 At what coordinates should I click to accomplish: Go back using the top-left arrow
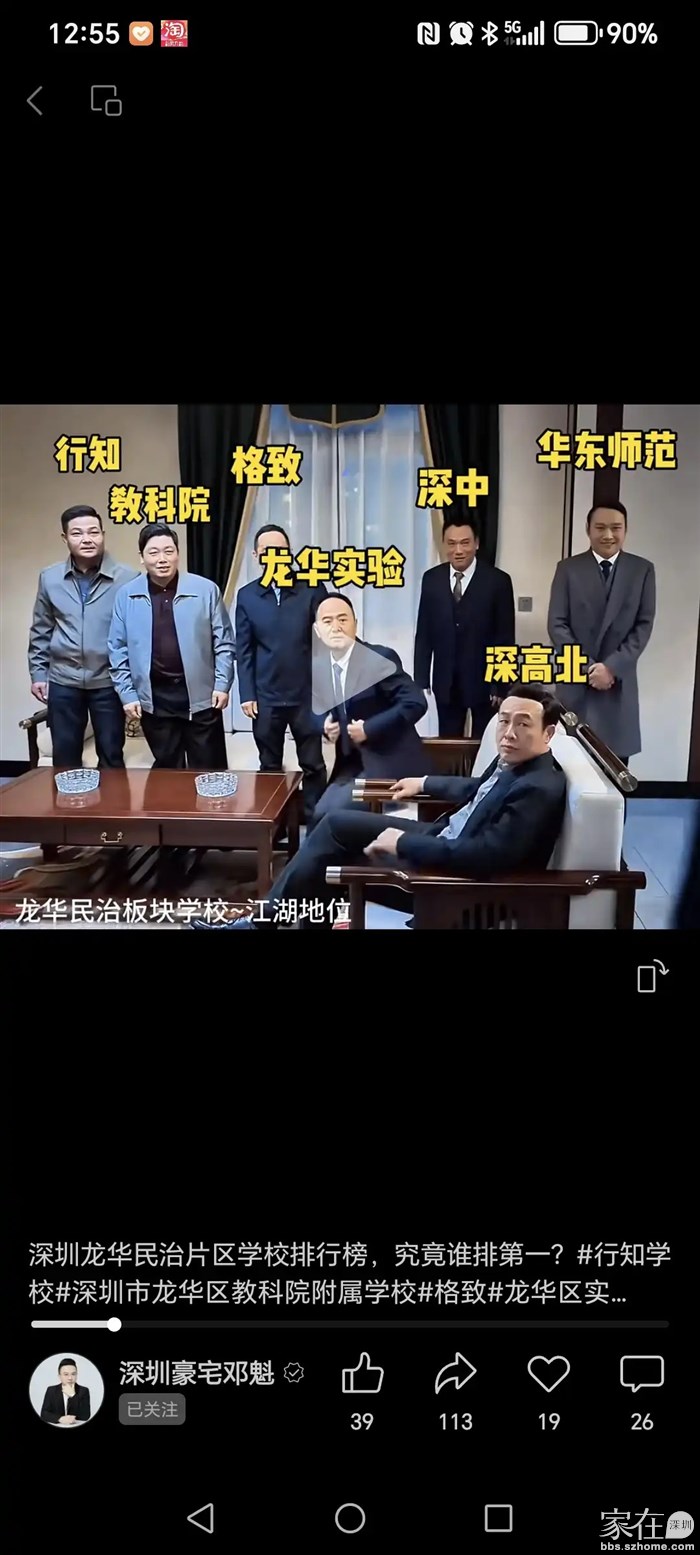pyautogui.click(x=35, y=100)
